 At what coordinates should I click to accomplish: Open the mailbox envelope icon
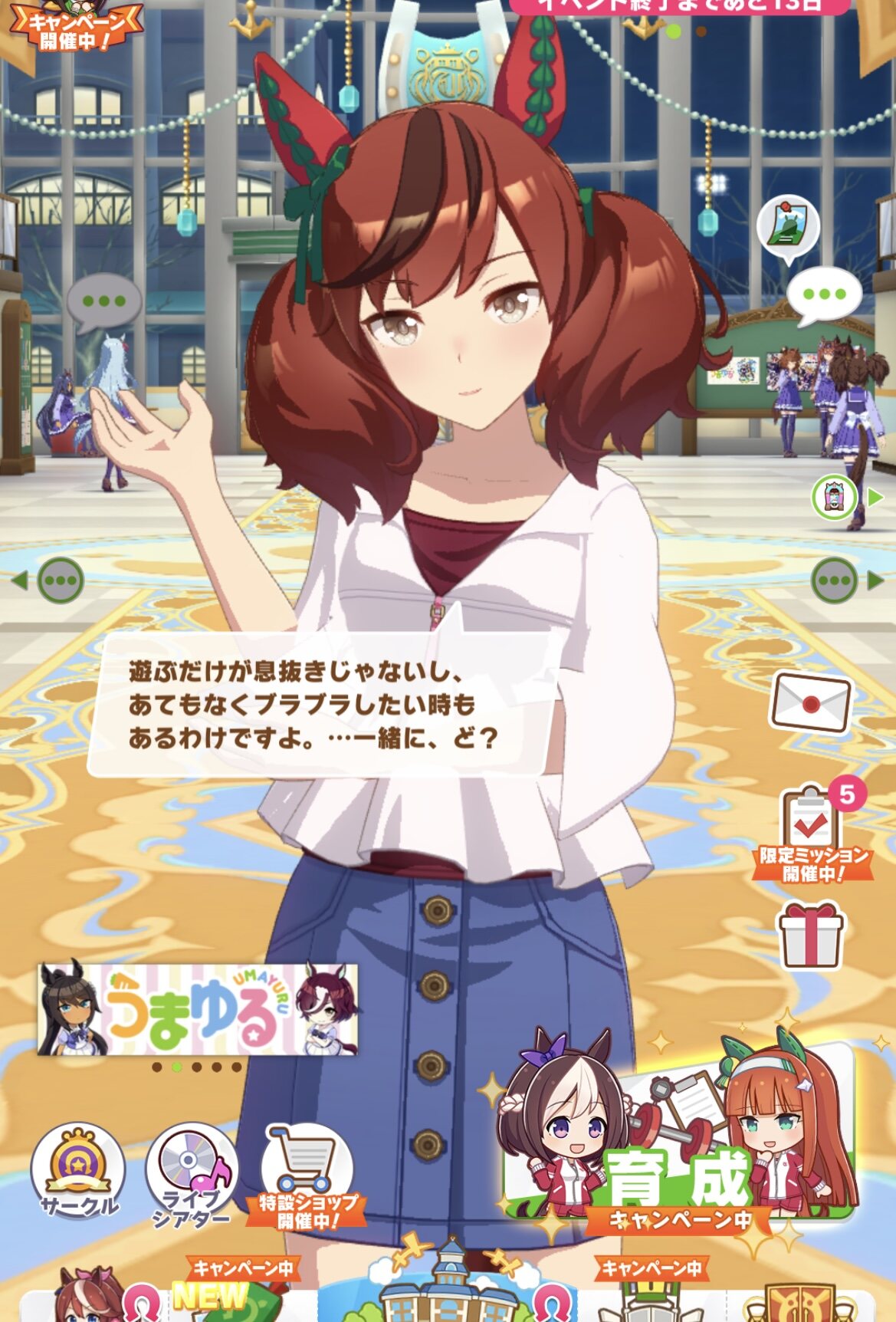point(811,702)
